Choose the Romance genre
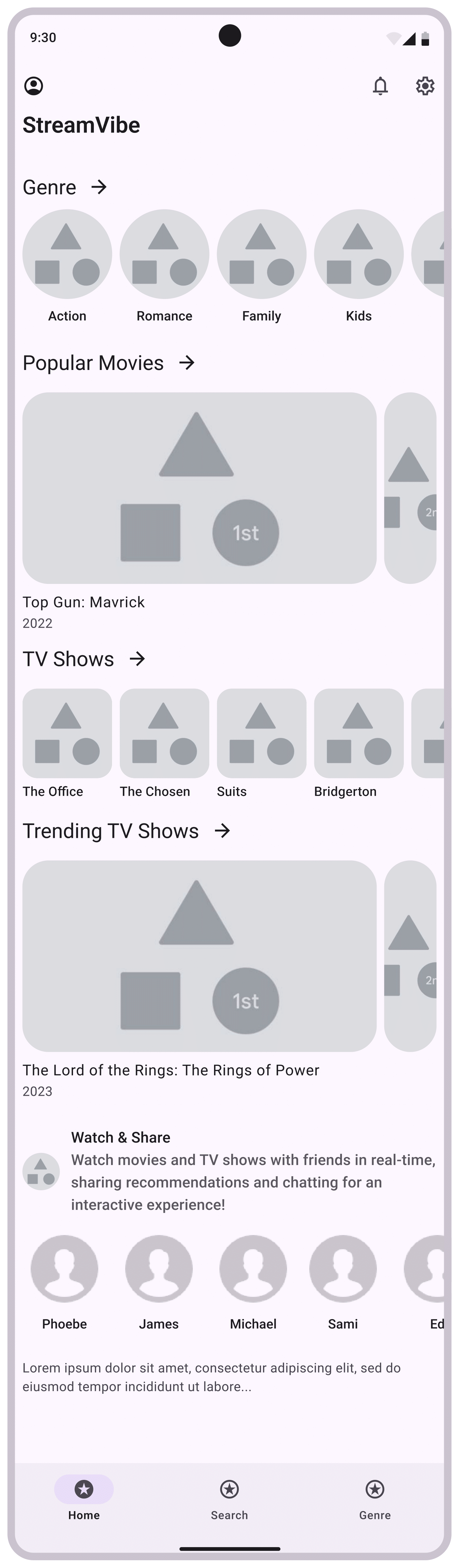Image resolution: width=459 pixels, height=1568 pixels. (x=164, y=254)
